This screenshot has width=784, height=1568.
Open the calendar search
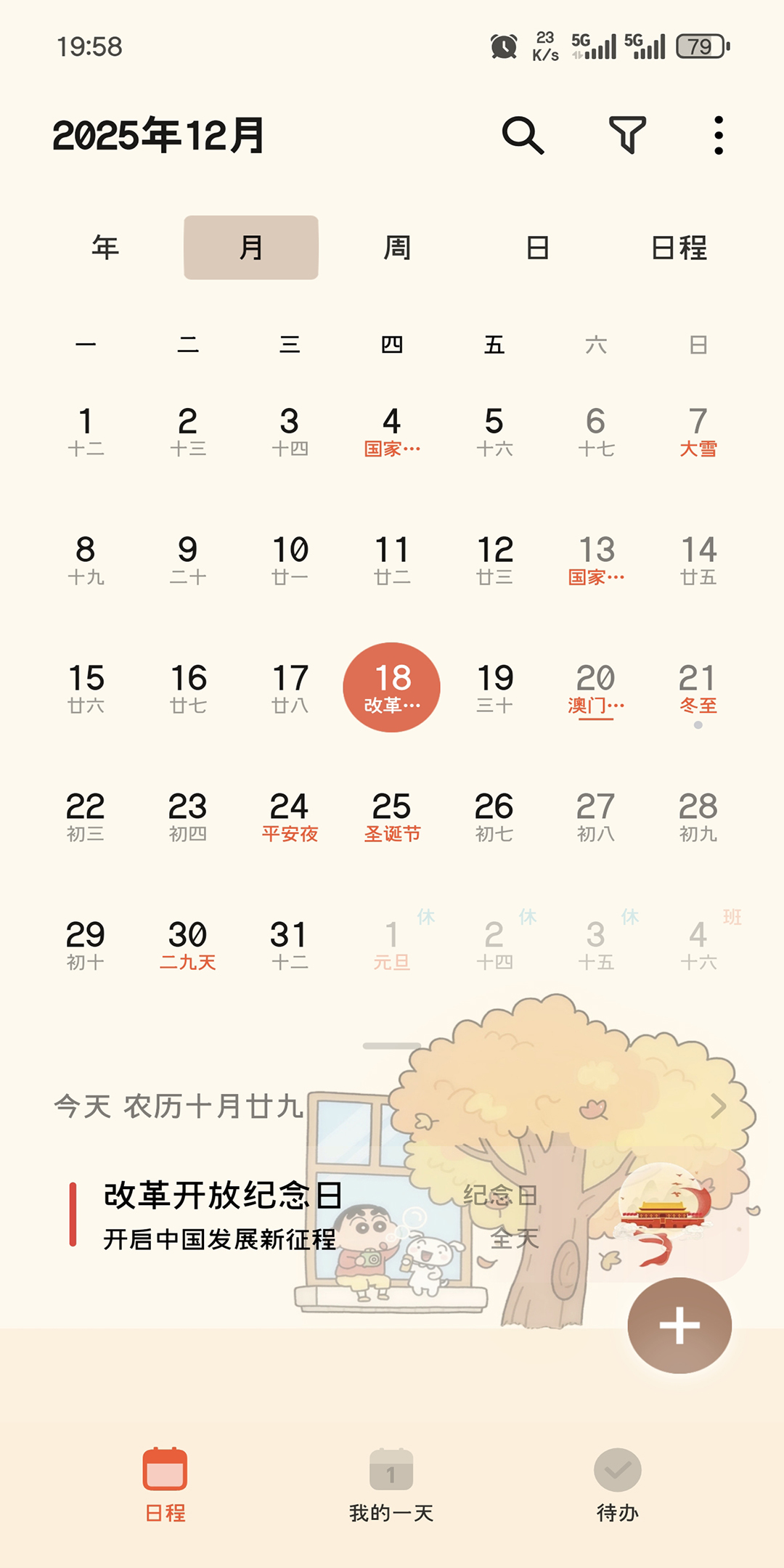click(523, 135)
